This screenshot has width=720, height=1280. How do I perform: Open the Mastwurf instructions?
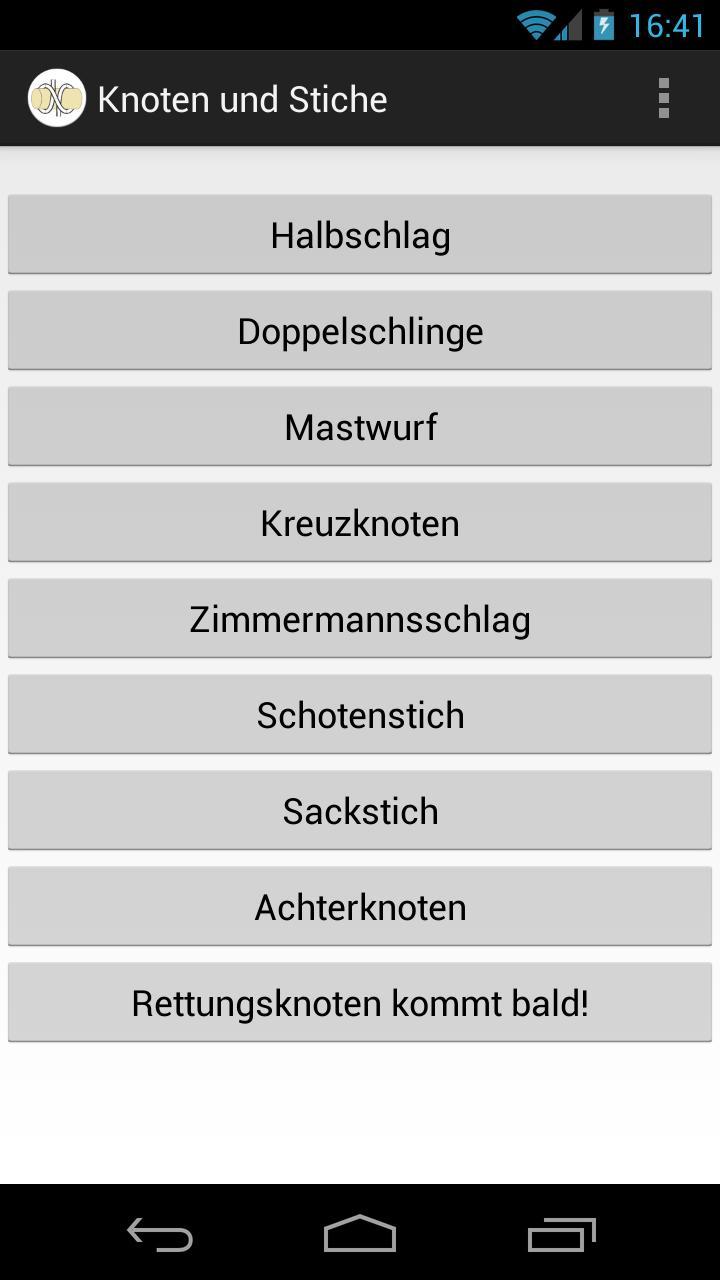[x=360, y=426]
